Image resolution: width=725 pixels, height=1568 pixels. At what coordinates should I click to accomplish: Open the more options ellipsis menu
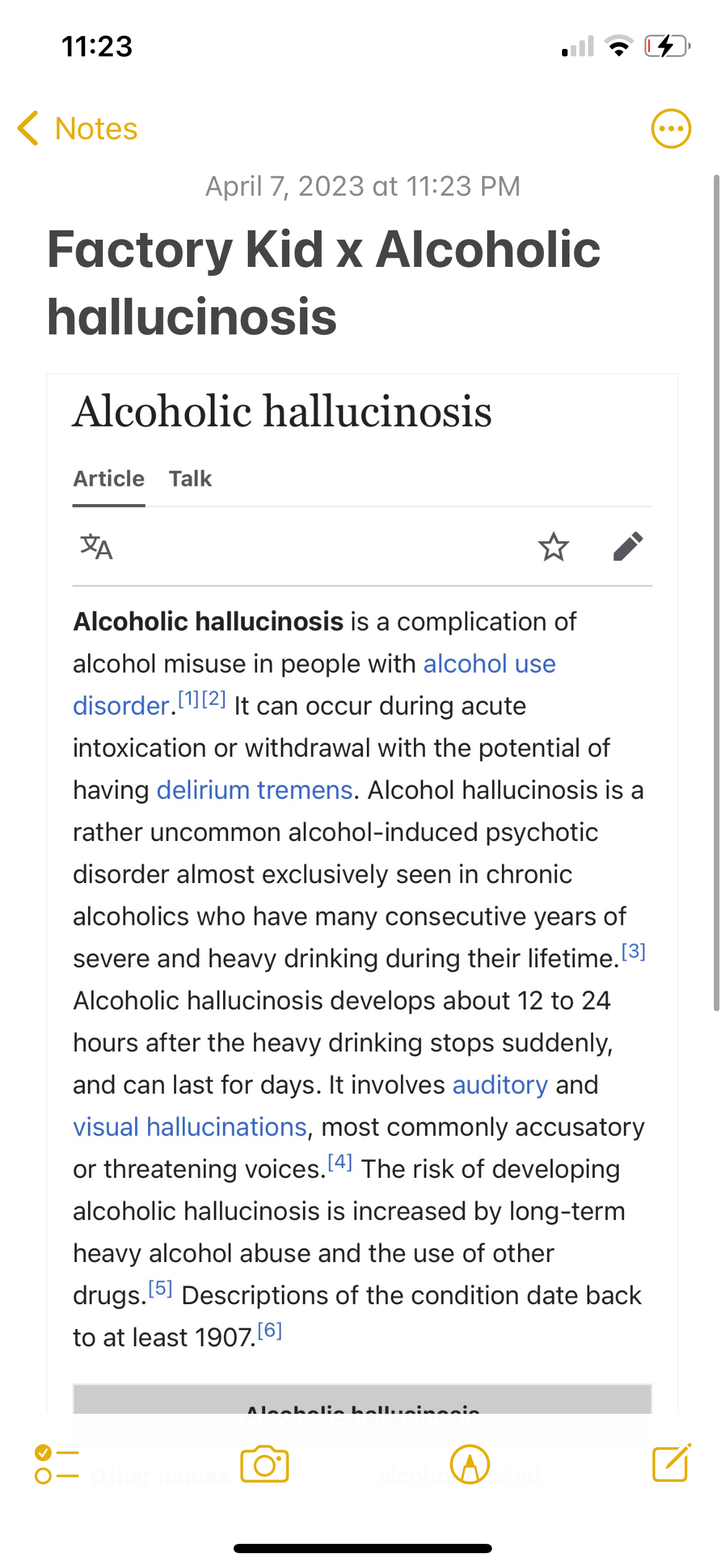click(671, 129)
